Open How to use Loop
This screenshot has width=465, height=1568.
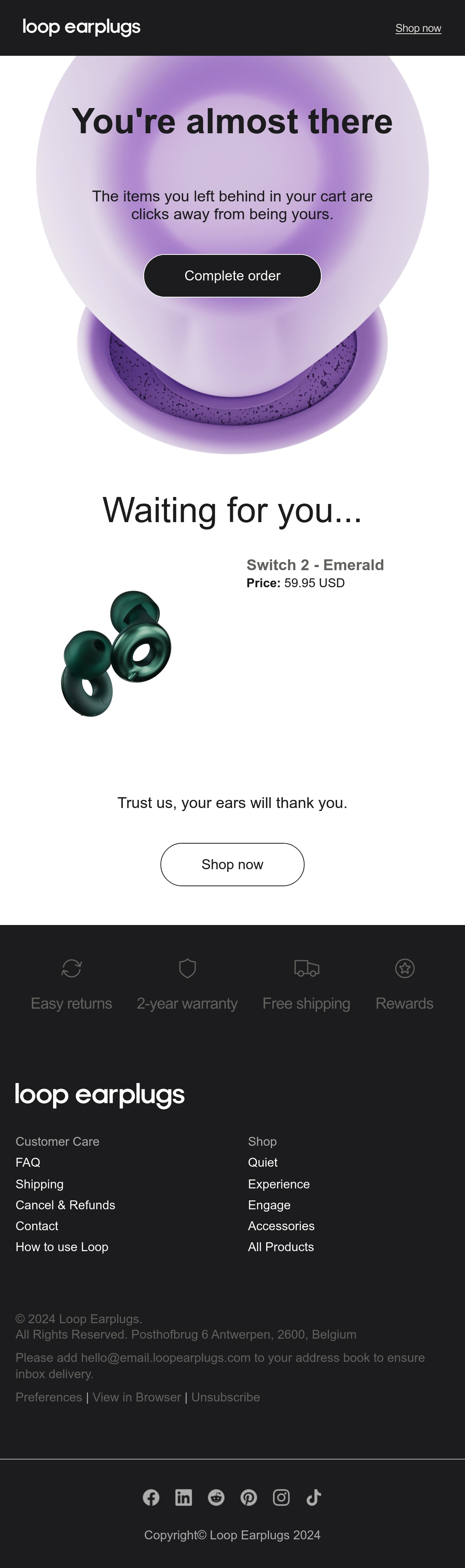pyautogui.click(x=62, y=1246)
